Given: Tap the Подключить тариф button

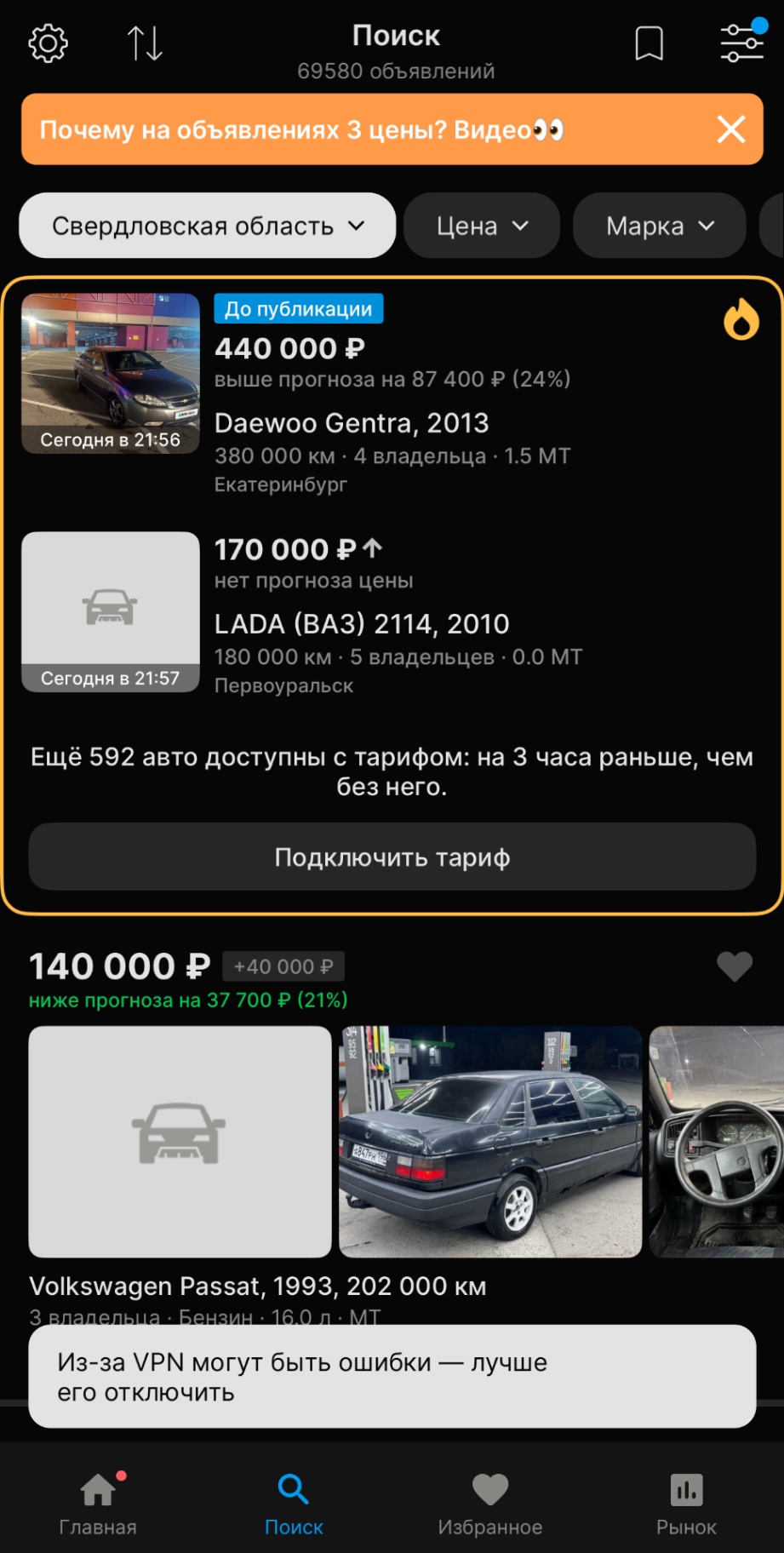Looking at the screenshot, I should pos(392,857).
